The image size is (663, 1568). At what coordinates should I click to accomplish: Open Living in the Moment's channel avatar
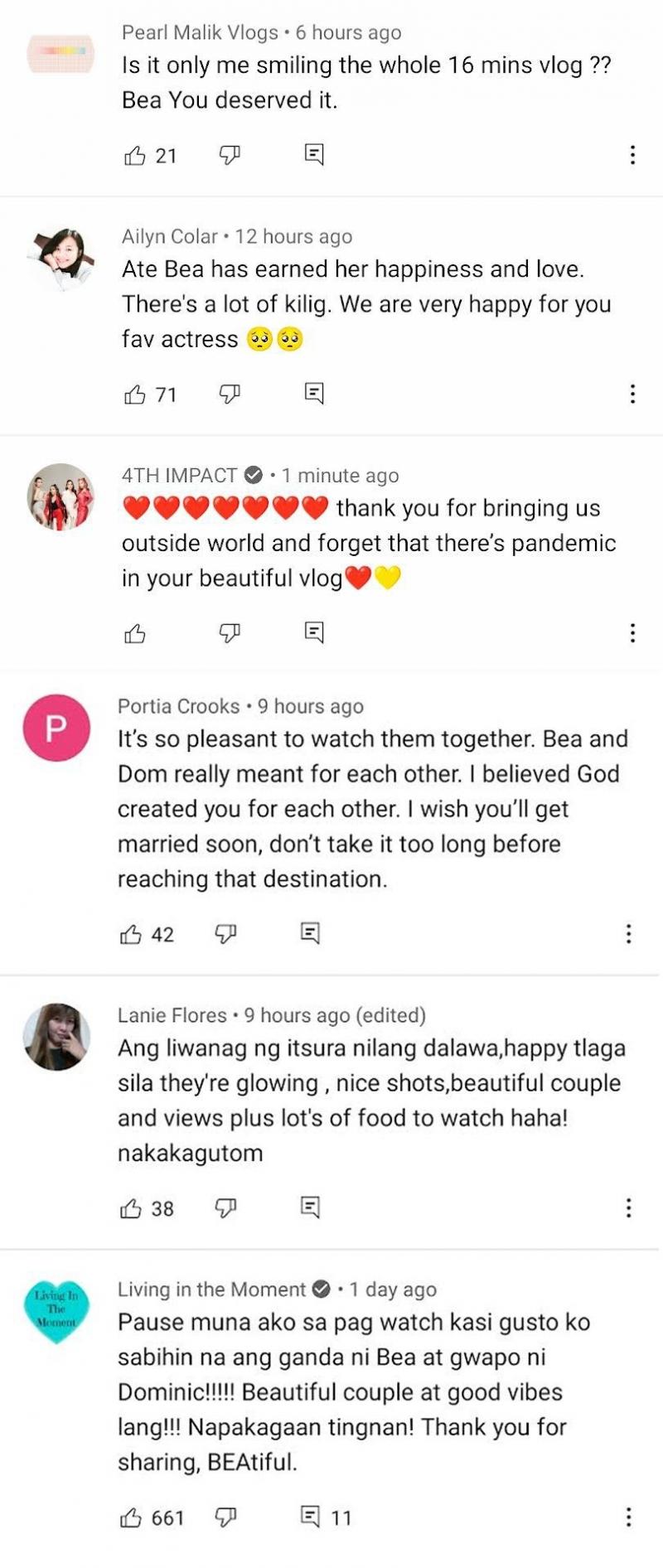pyautogui.click(x=56, y=1311)
